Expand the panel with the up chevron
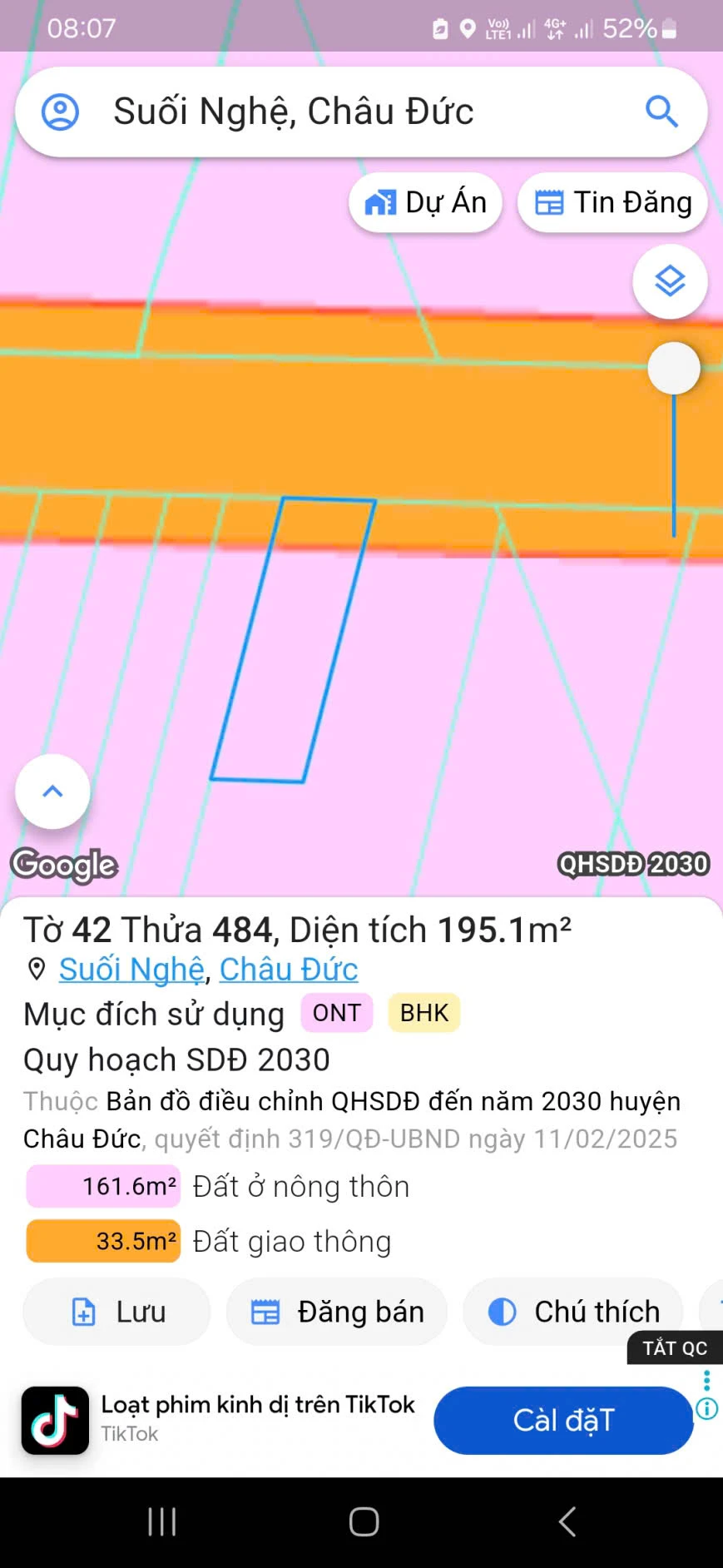Screen dimensions: 723x1568 (x=52, y=791)
